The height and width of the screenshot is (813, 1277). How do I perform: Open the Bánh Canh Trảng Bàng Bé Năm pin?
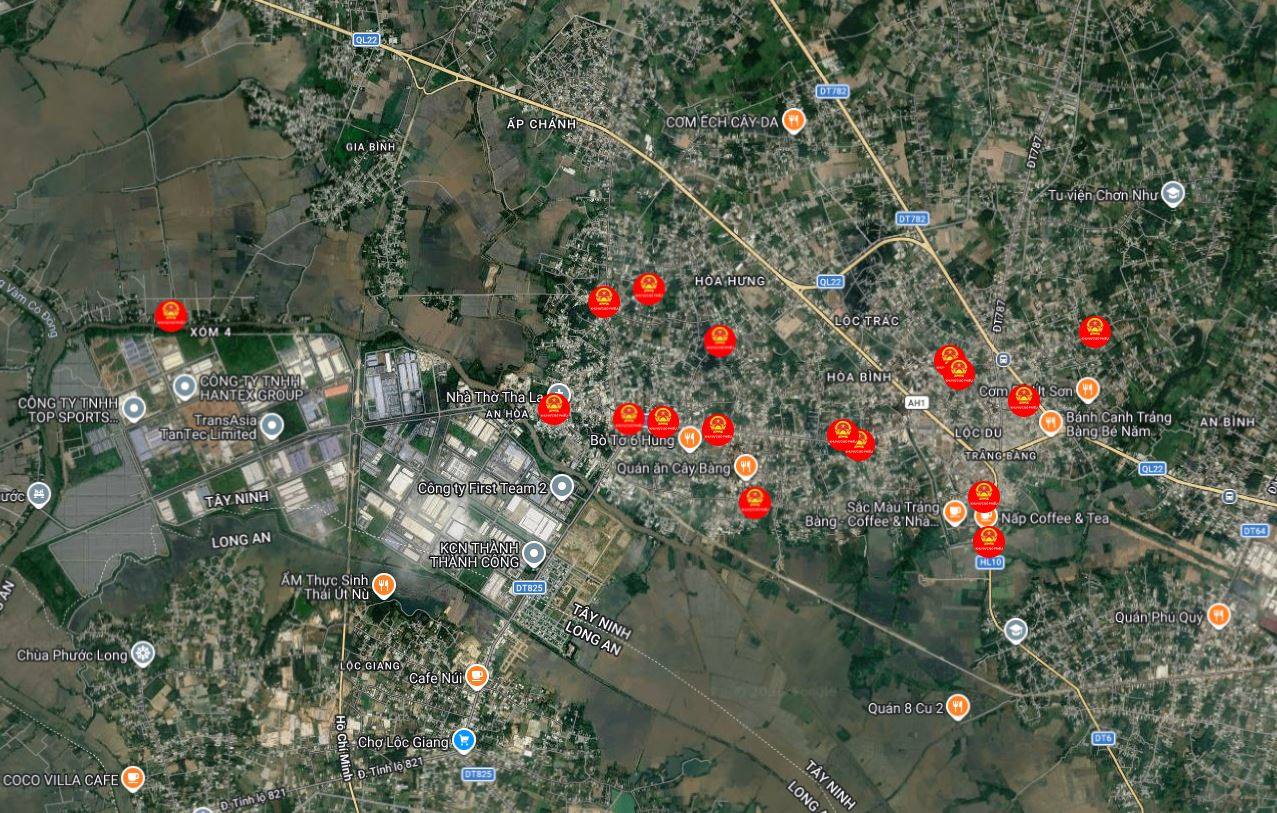1050,422
